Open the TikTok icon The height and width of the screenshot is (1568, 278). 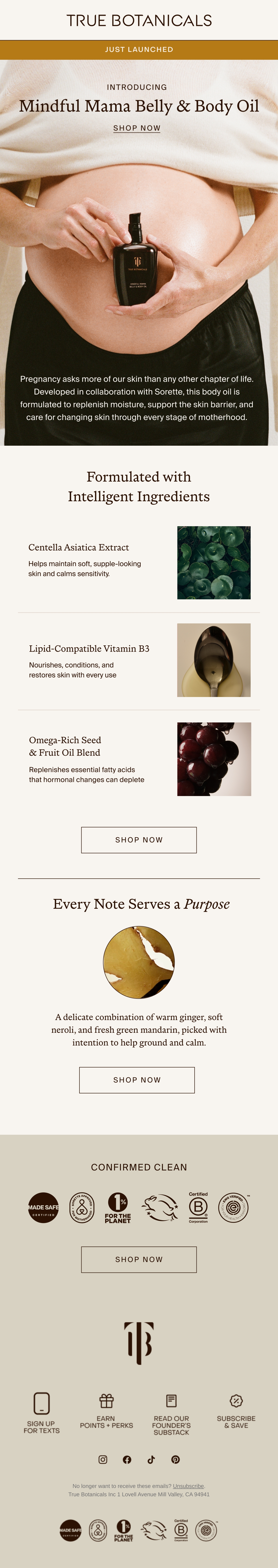click(x=151, y=1460)
